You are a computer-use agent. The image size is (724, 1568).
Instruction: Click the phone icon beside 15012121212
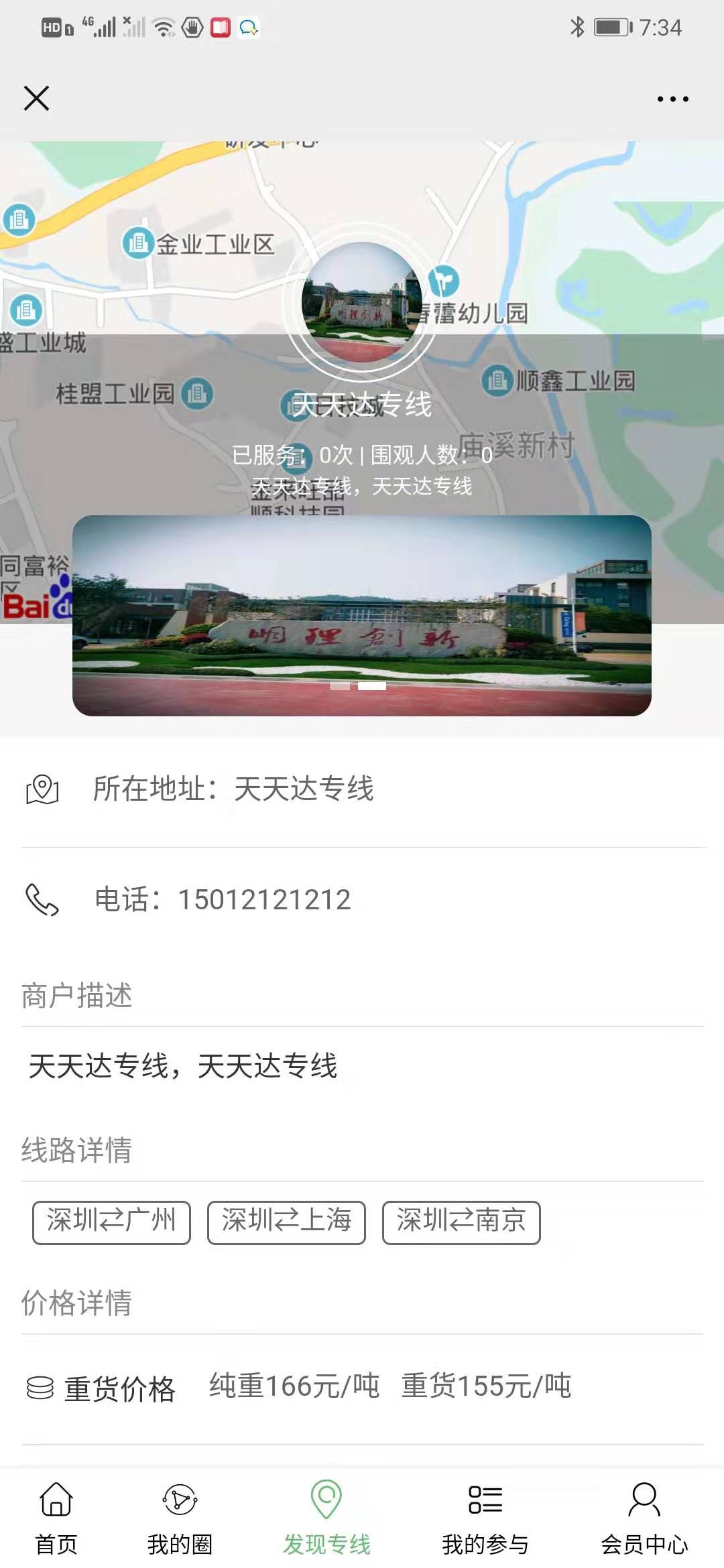[x=42, y=900]
